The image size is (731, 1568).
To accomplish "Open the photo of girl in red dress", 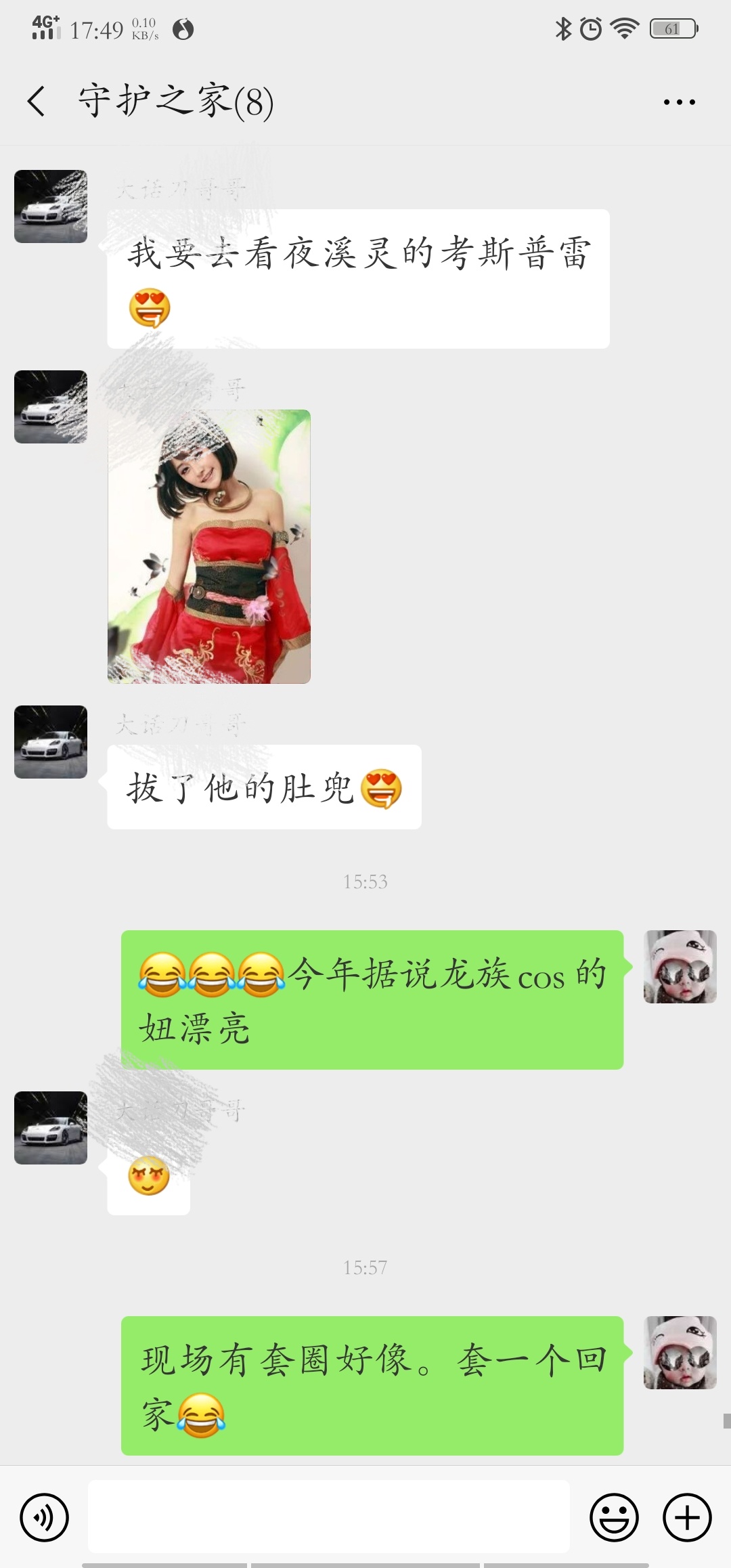I will click(209, 546).
